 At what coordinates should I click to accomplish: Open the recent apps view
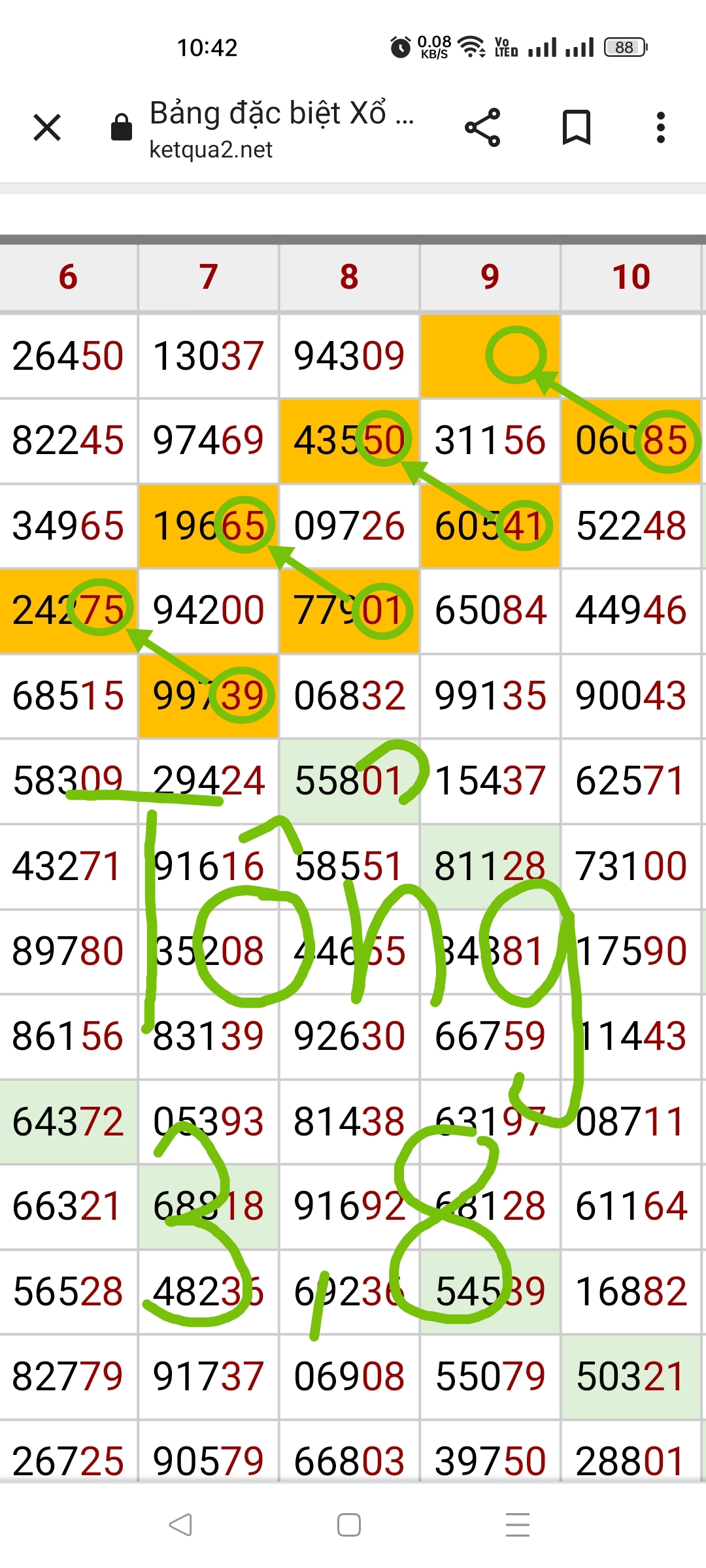tap(518, 1525)
